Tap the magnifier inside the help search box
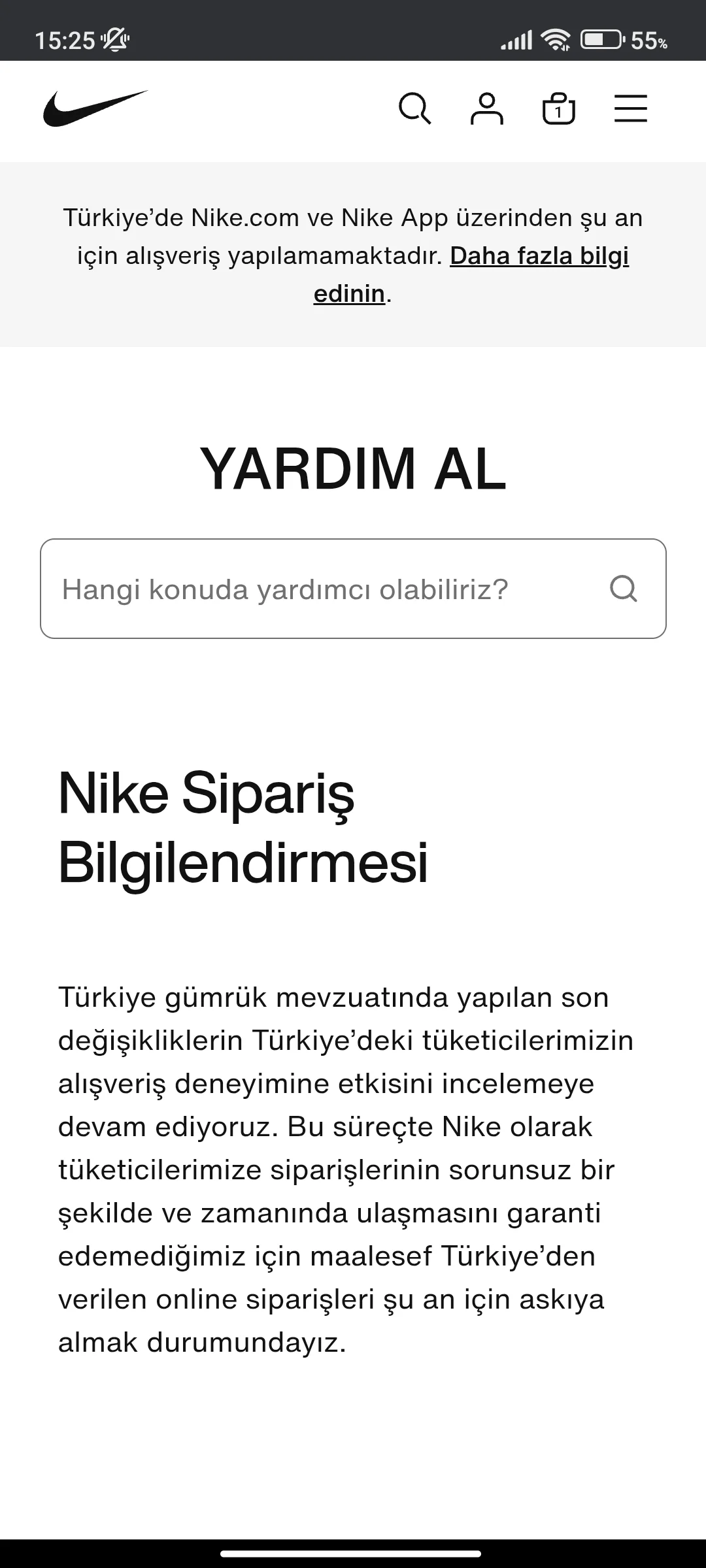 [624, 589]
